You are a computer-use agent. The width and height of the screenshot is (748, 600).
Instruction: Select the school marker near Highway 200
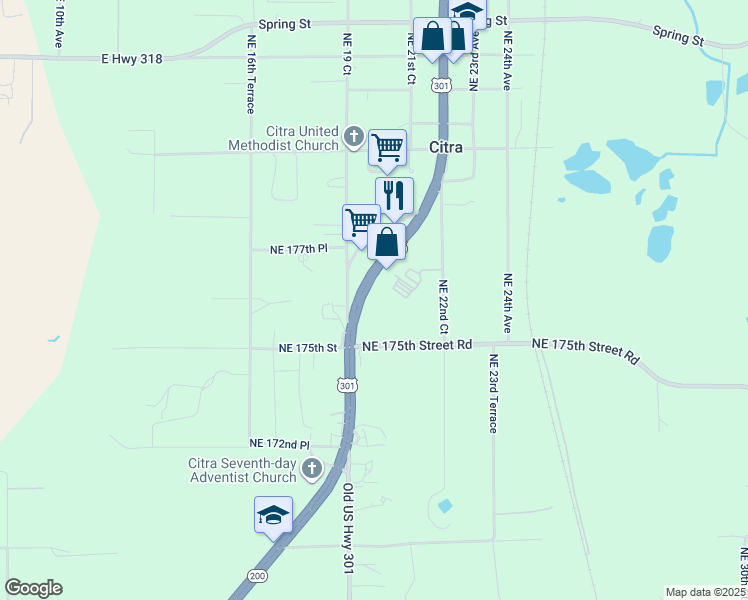(273, 514)
